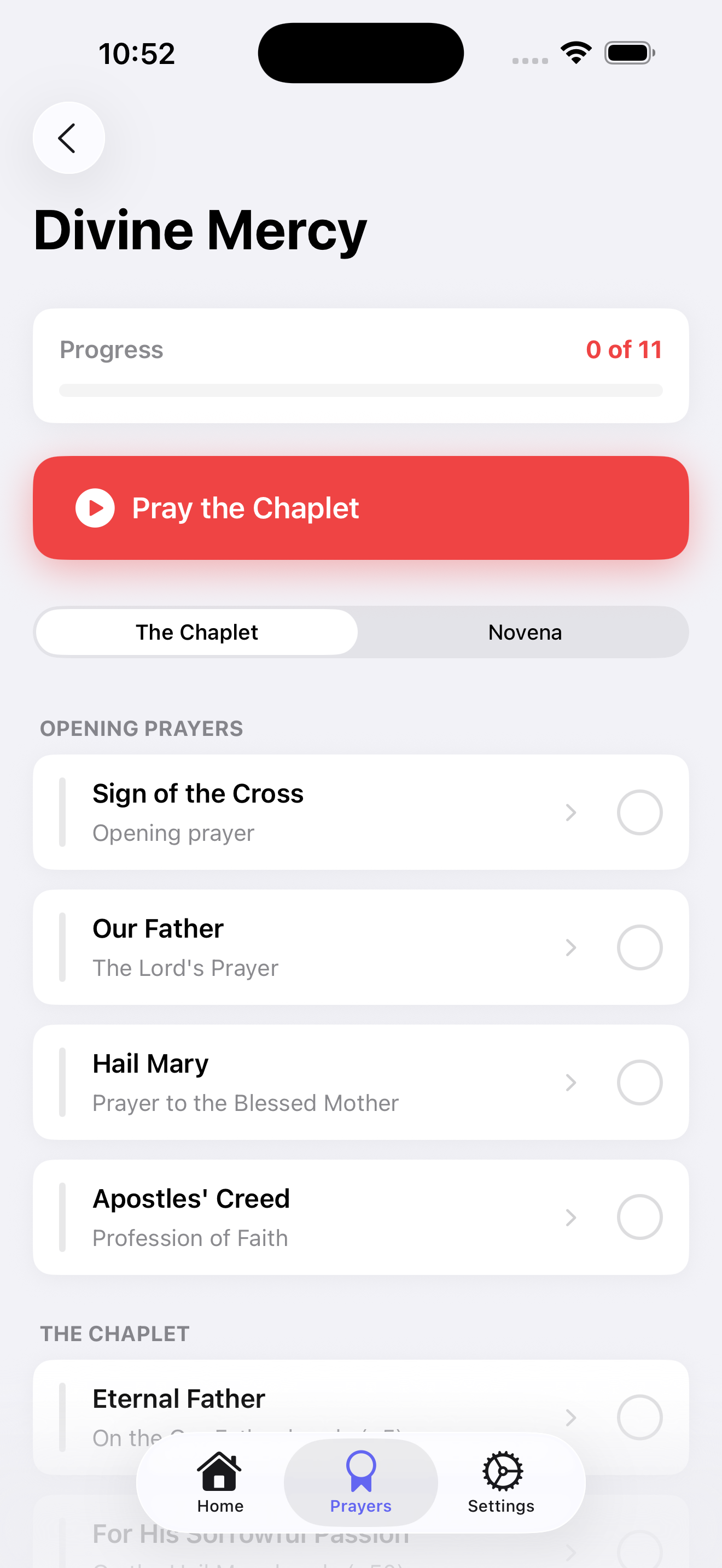Image resolution: width=722 pixels, height=1568 pixels.
Task: Mark Sign of the Cross as completed
Action: pyautogui.click(x=639, y=812)
